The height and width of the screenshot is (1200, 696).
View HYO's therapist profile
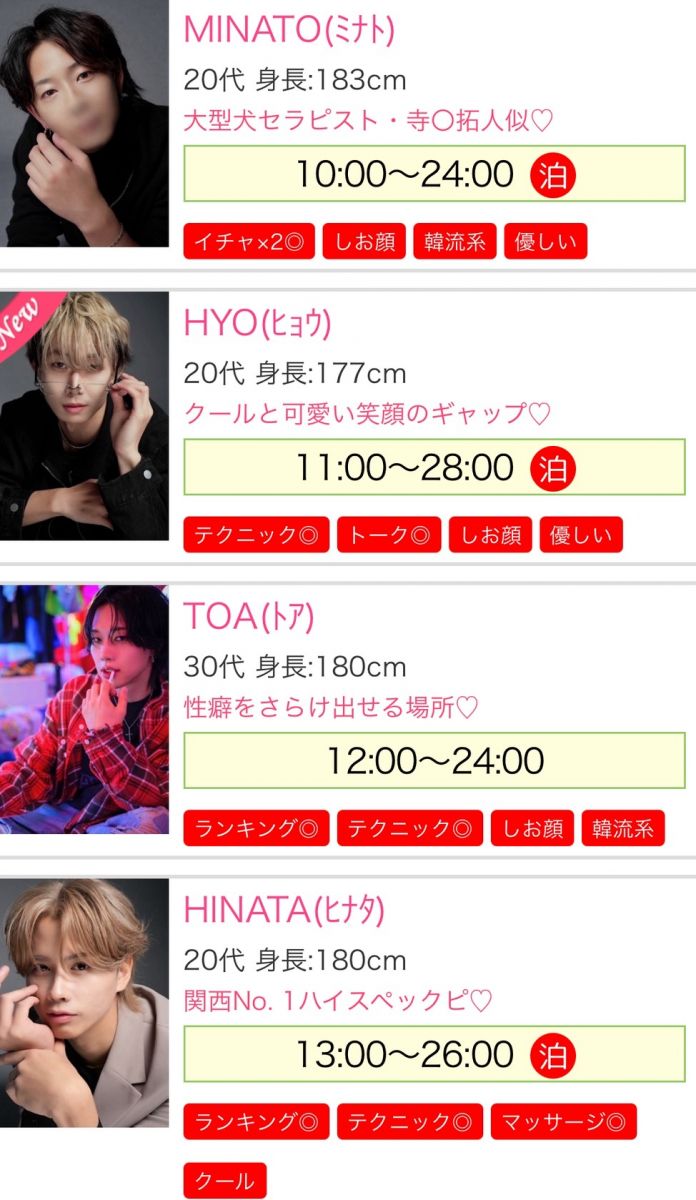257,323
